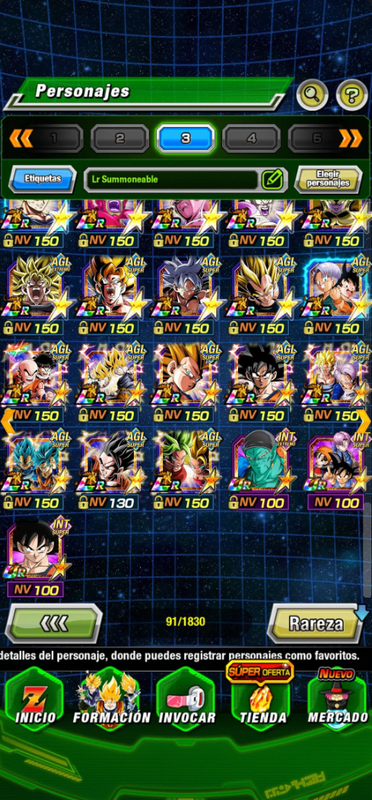372x800 pixels.
Task: Open the FORMACIÓN menu
Action: click(111, 700)
